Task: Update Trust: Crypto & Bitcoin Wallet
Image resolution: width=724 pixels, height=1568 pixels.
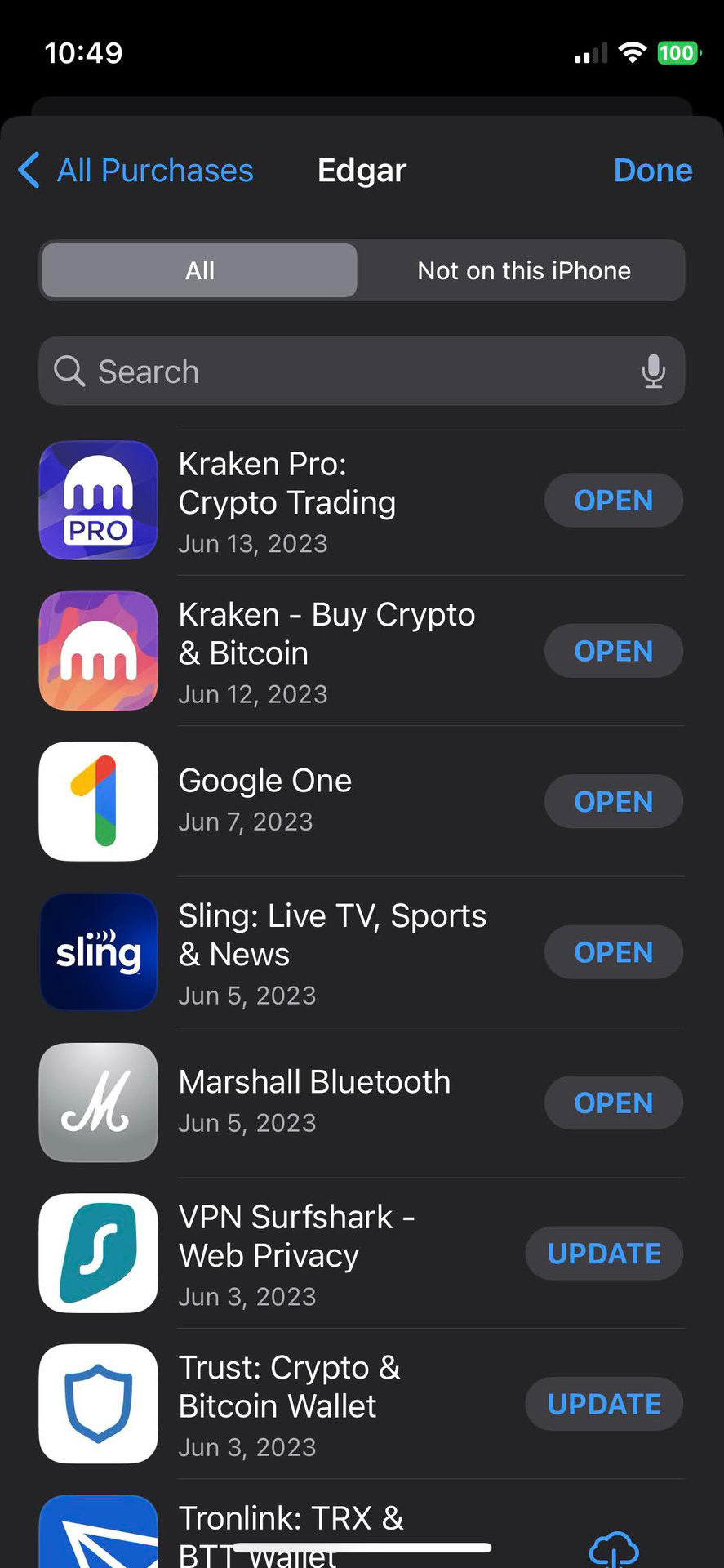Action: click(604, 1405)
